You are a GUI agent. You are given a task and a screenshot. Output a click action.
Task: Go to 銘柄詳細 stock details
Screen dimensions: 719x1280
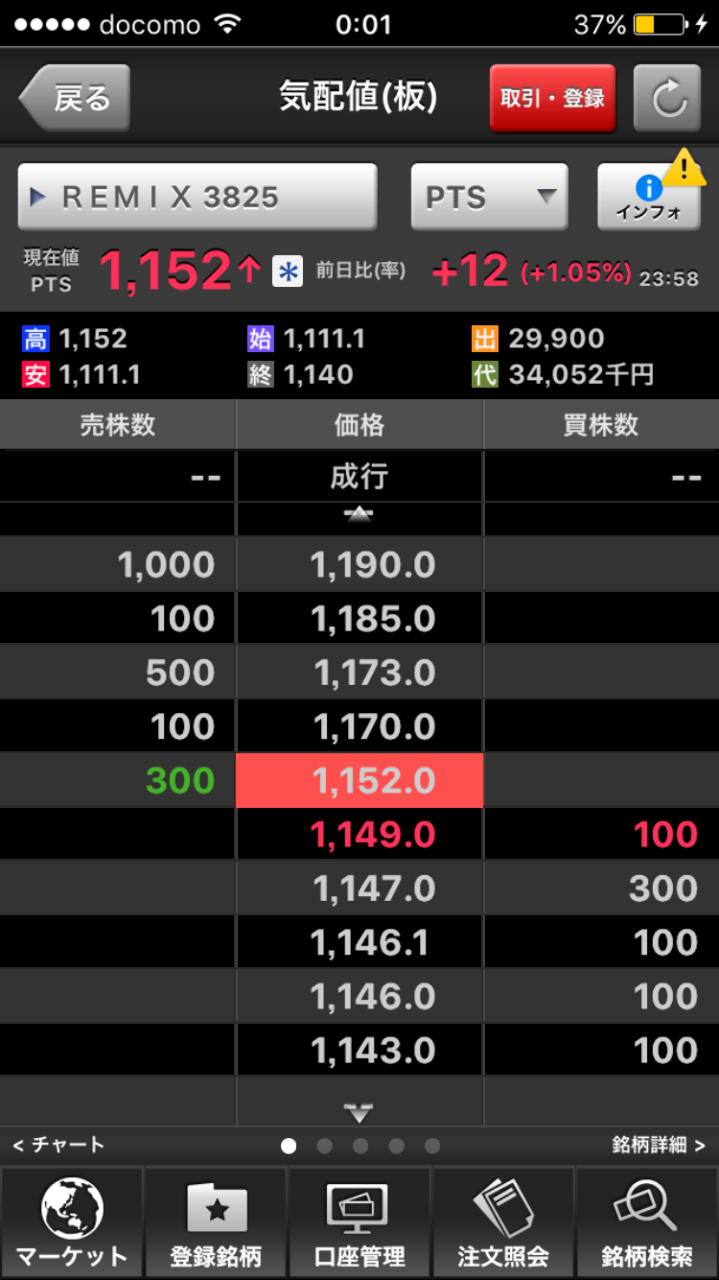(x=658, y=1145)
